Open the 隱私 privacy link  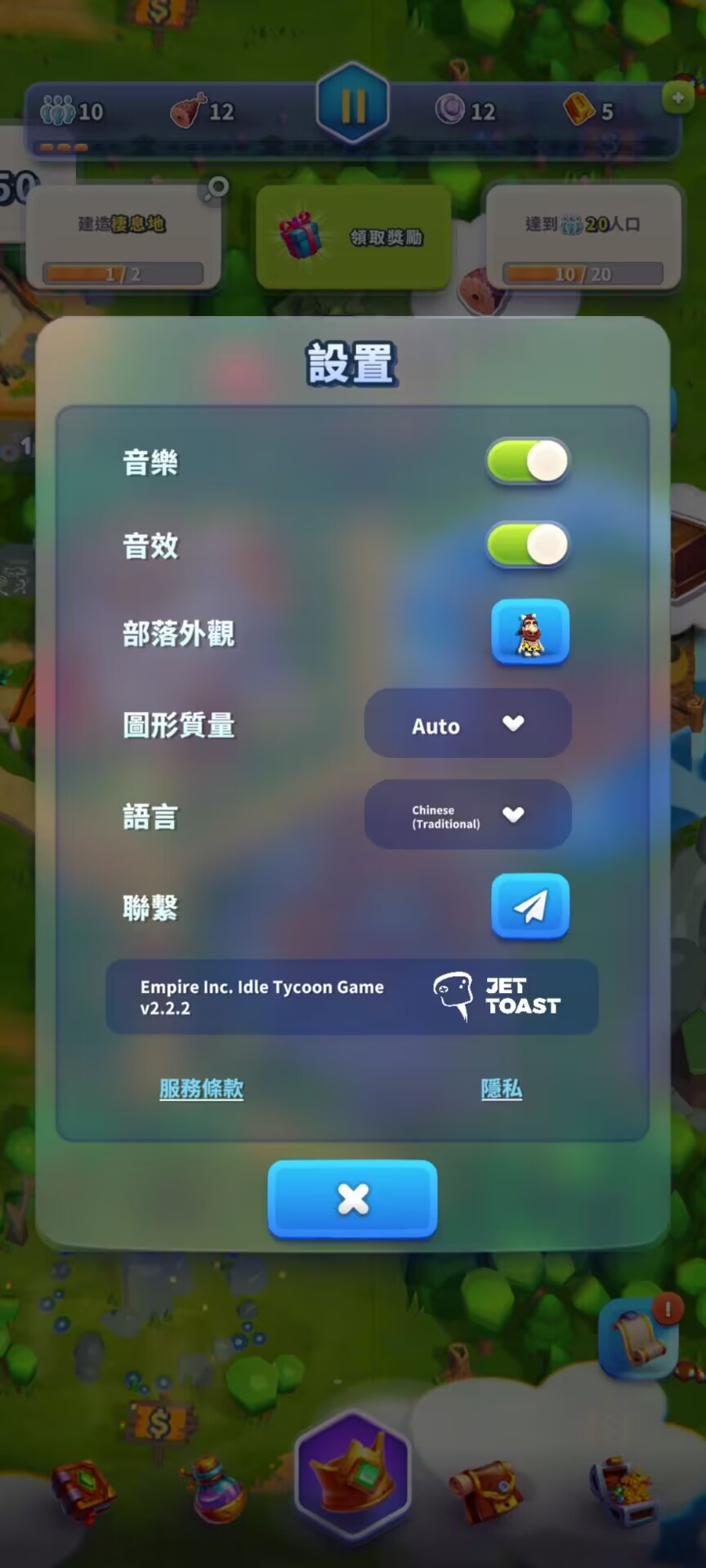point(501,1089)
